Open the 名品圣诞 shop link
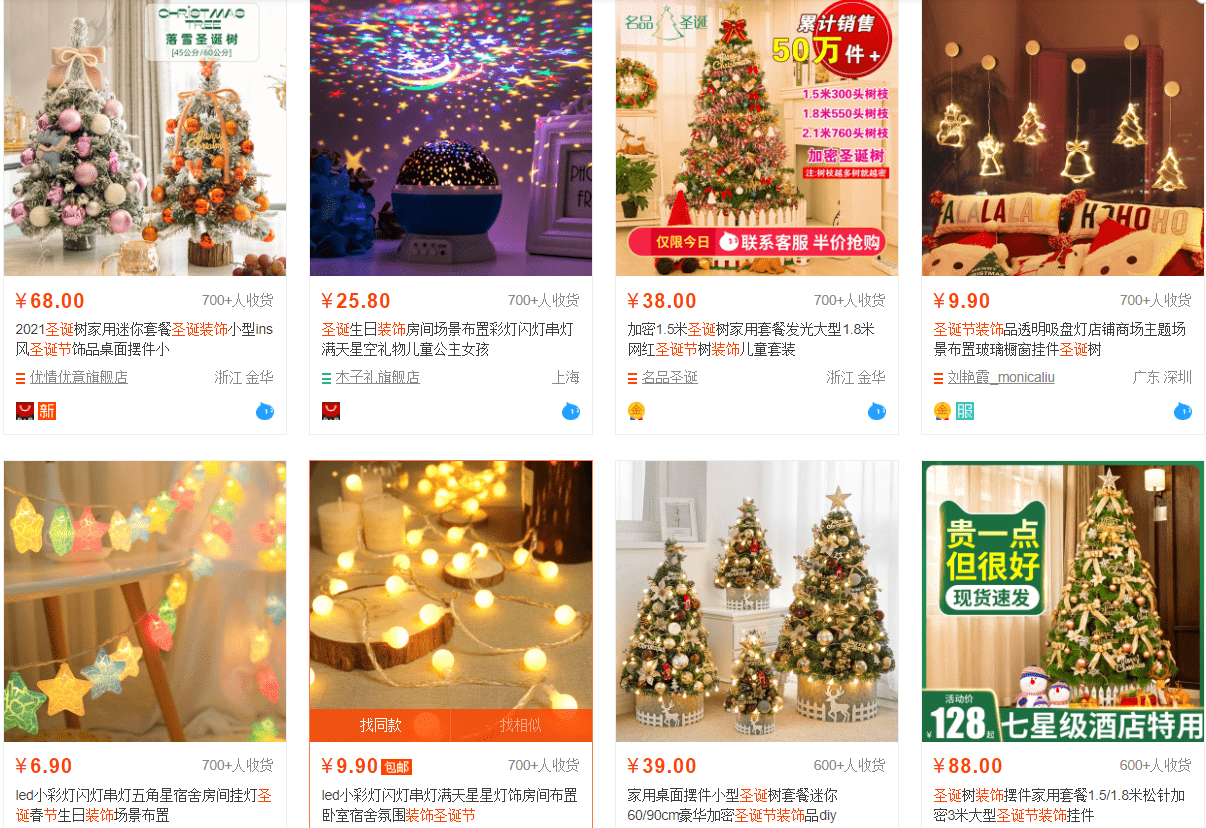This screenshot has width=1206, height=828. tap(670, 377)
